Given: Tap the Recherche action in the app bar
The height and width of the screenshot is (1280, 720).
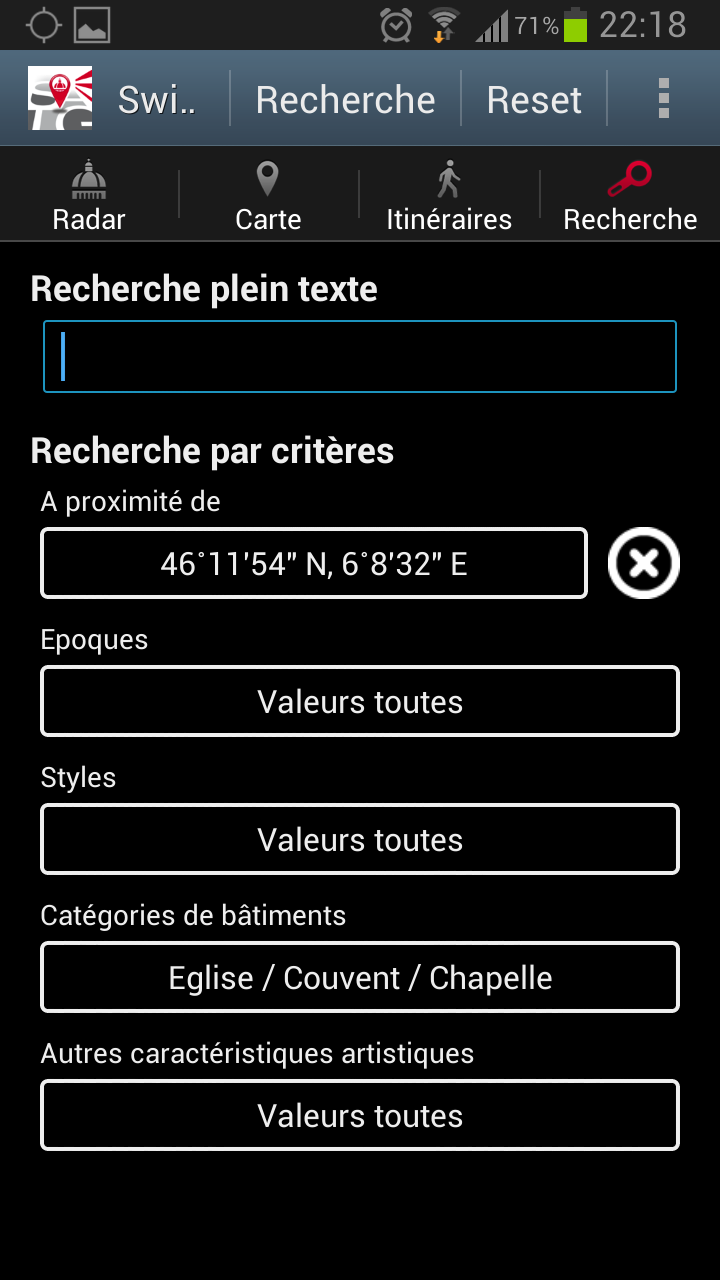Looking at the screenshot, I should (x=345, y=100).
